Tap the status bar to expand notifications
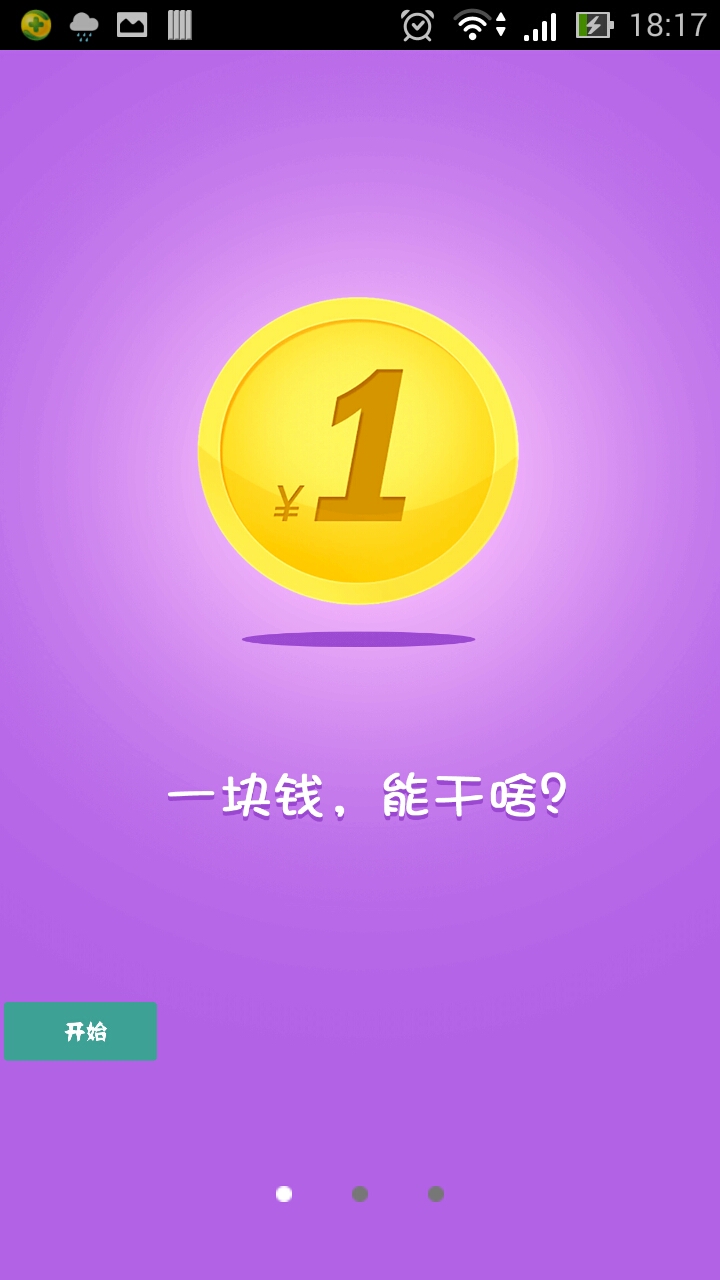This screenshot has width=720, height=1280. pos(300,24)
